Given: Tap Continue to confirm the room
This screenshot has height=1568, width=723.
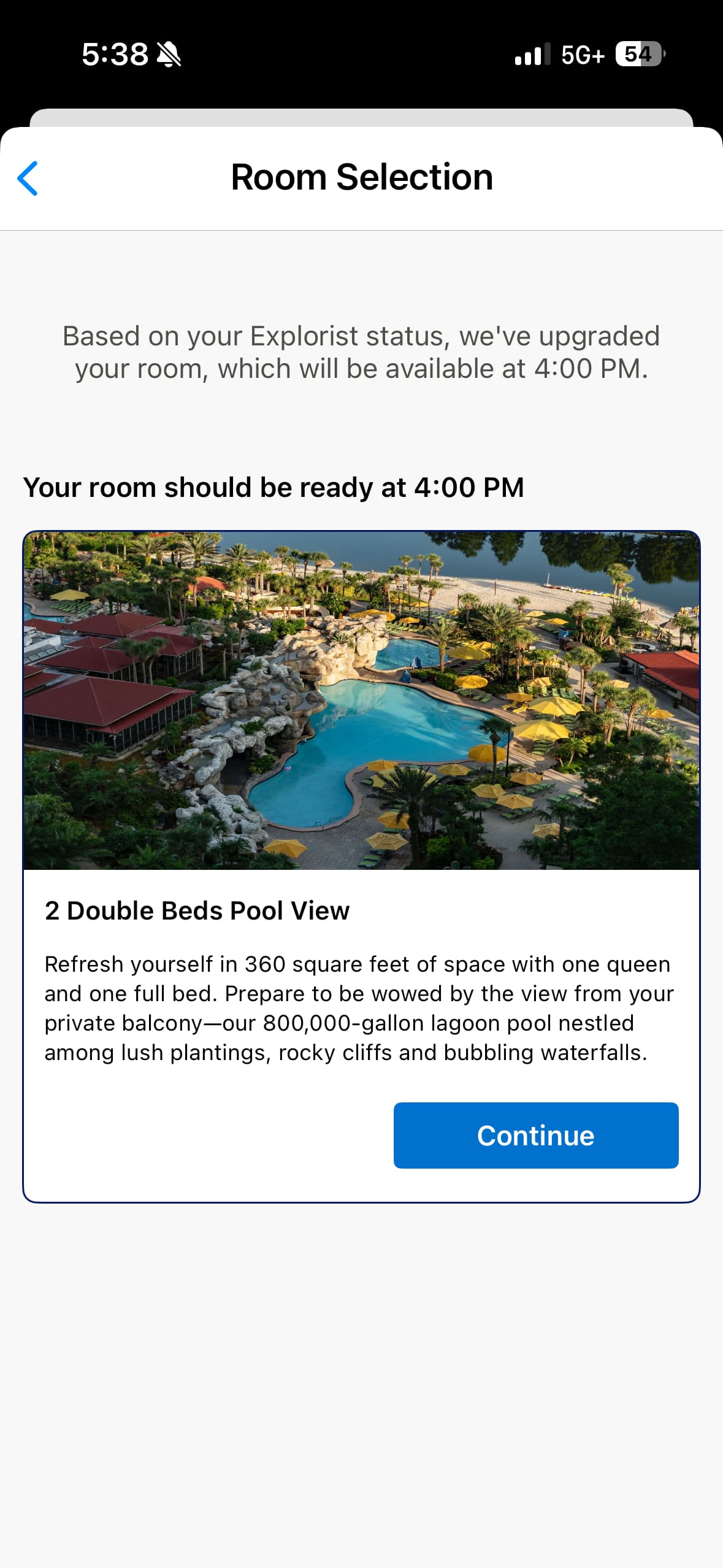Looking at the screenshot, I should (535, 1136).
